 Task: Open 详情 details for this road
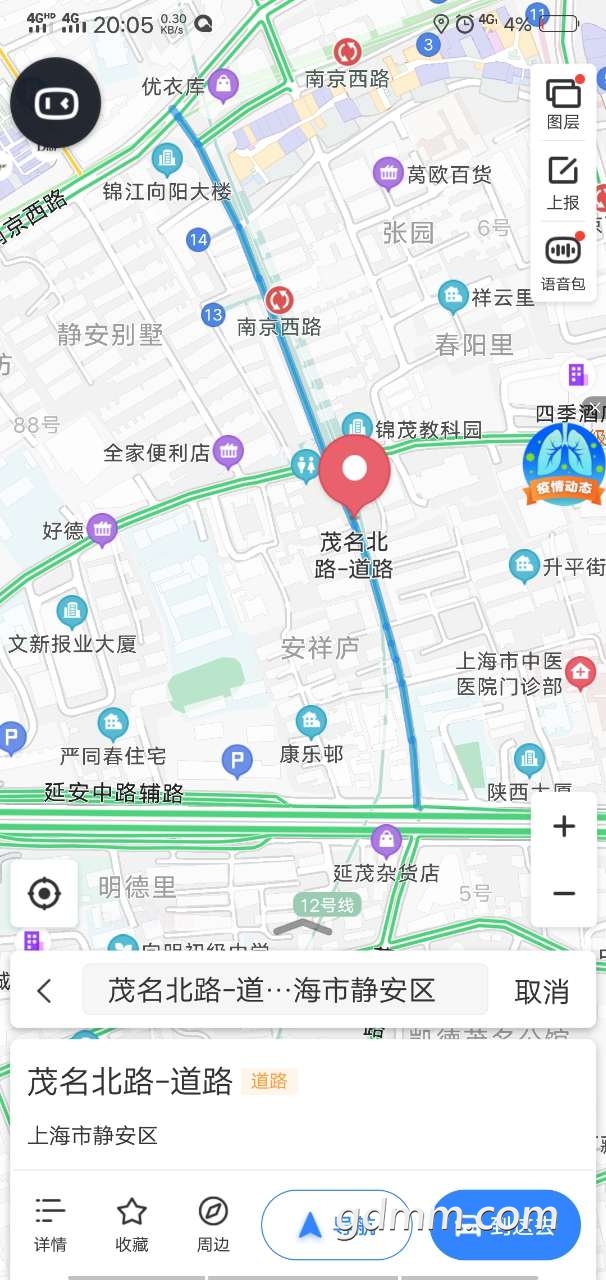click(x=50, y=1224)
